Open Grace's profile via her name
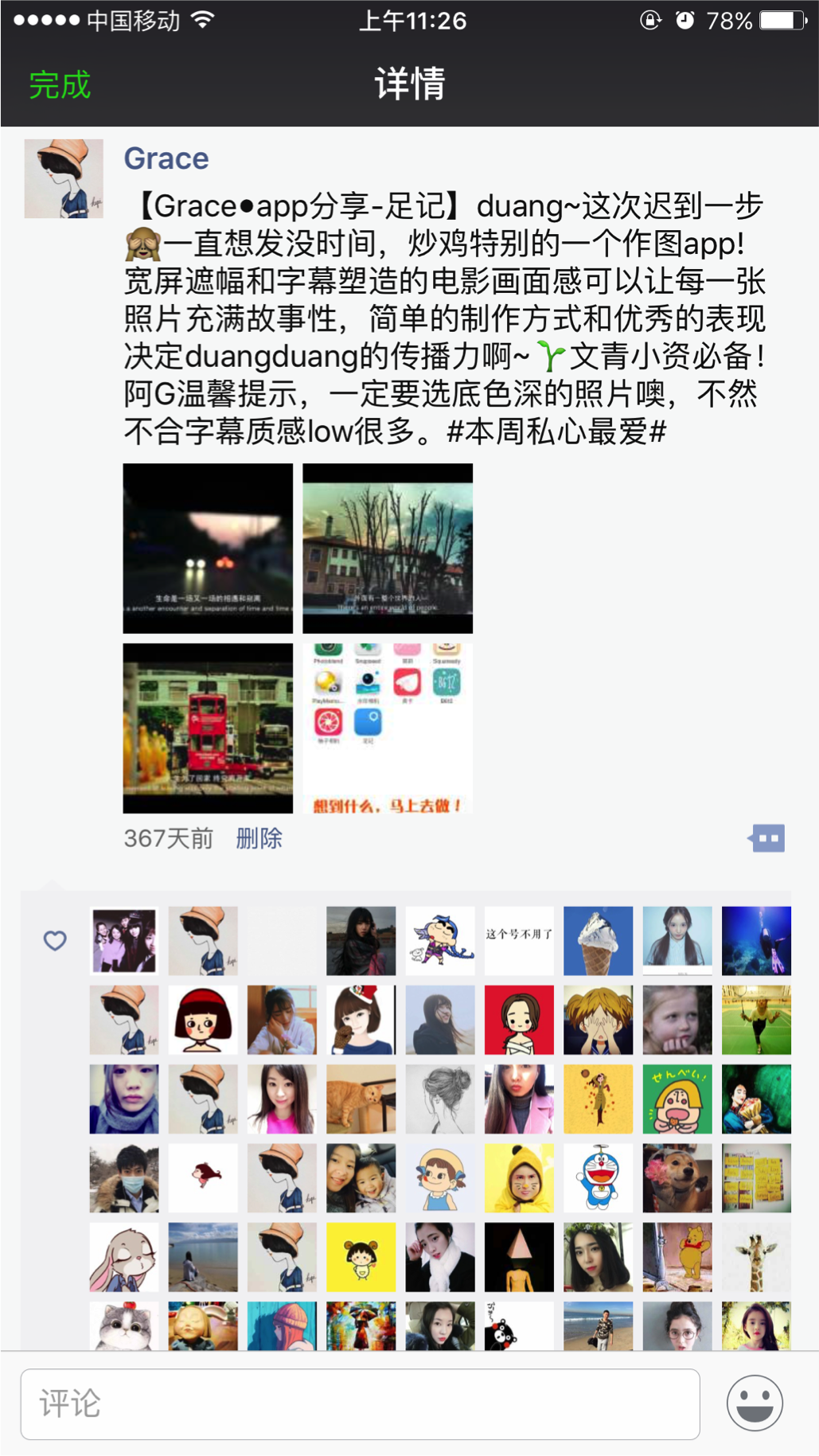The width and height of the screenshot is (819, 1456). 166,158
